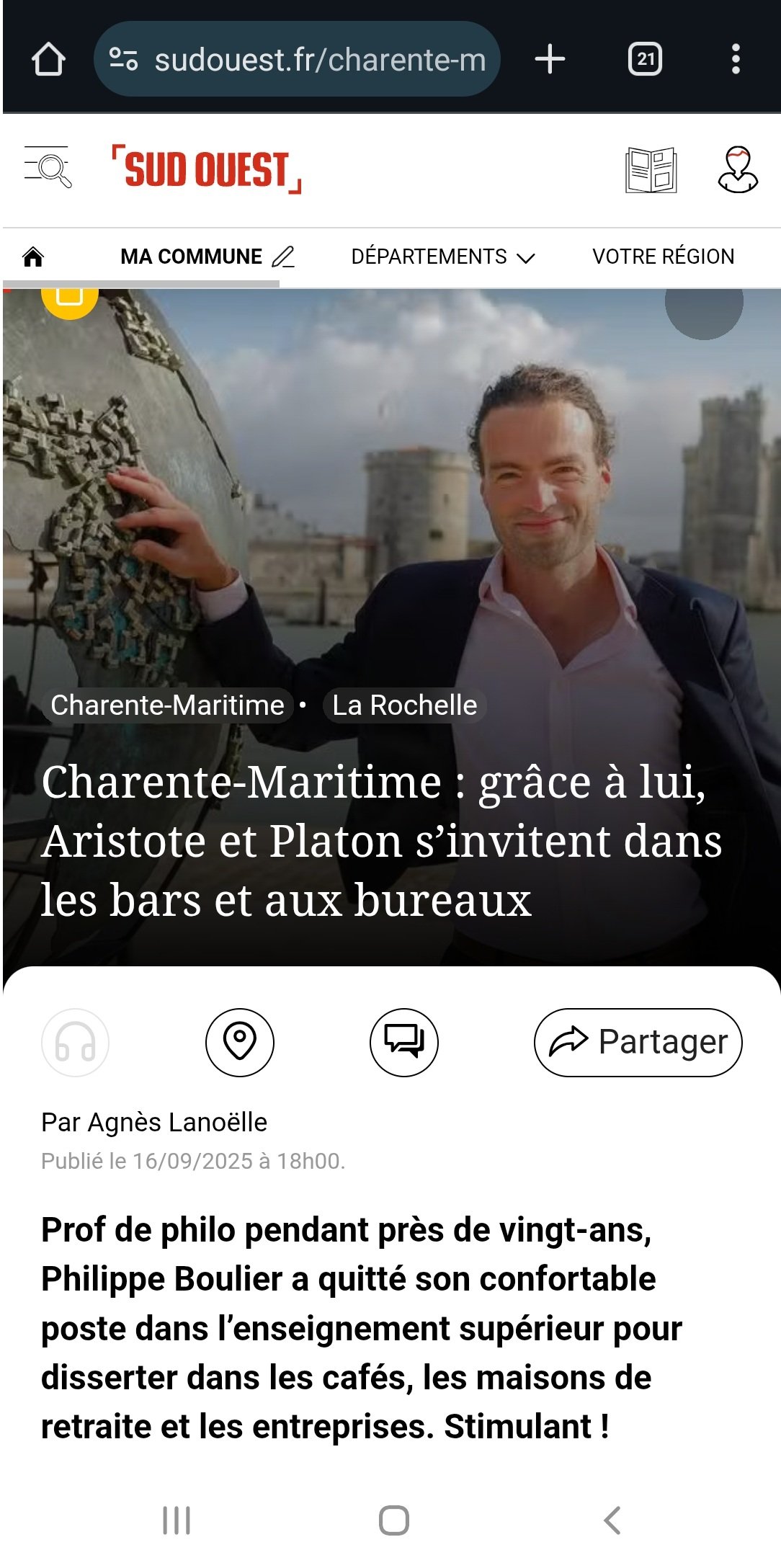Open recent apps from the navigation bar
781x1568 pixels.
[x=177, y=1520]
